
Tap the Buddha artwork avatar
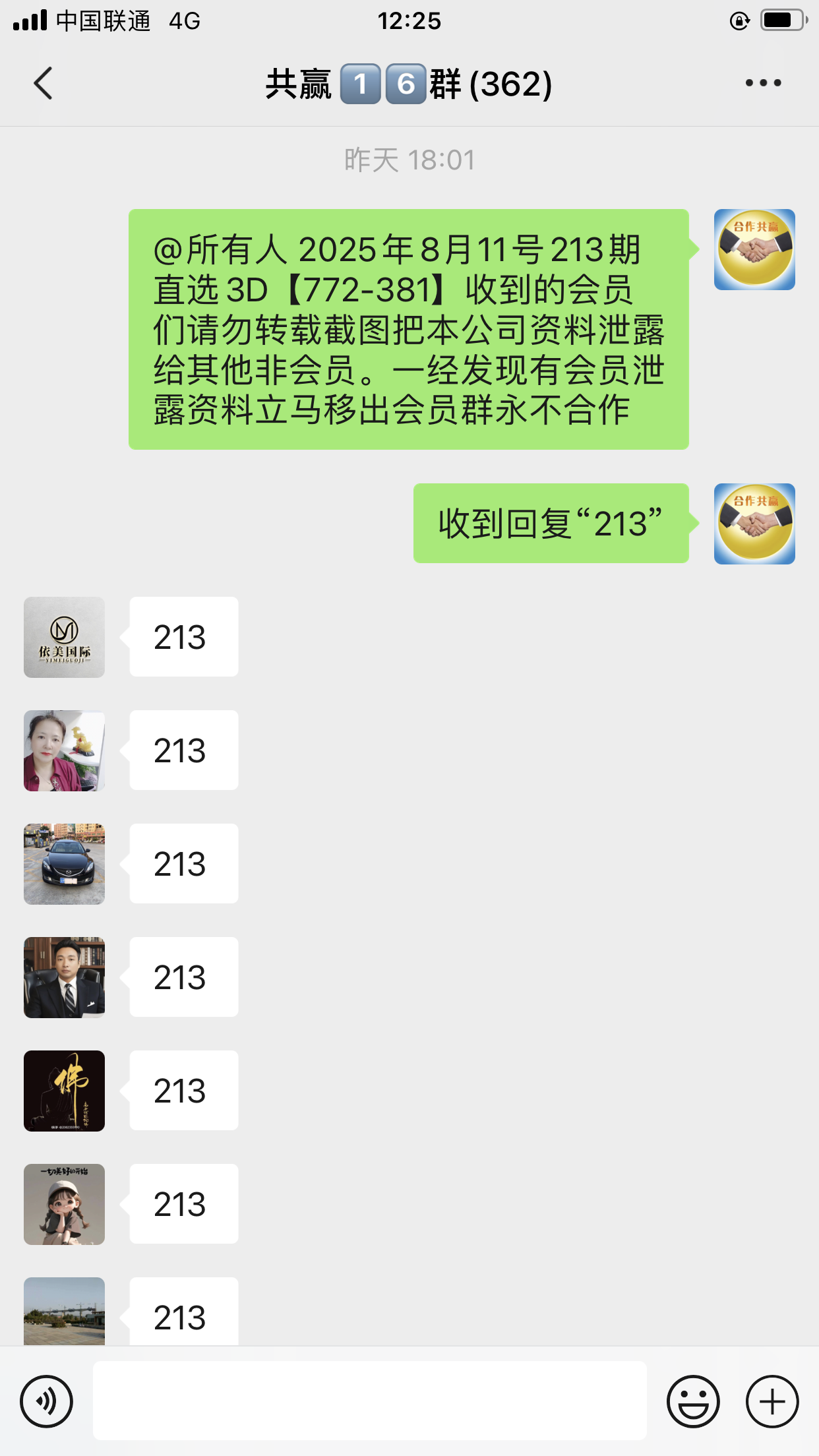coord(63,1091)
